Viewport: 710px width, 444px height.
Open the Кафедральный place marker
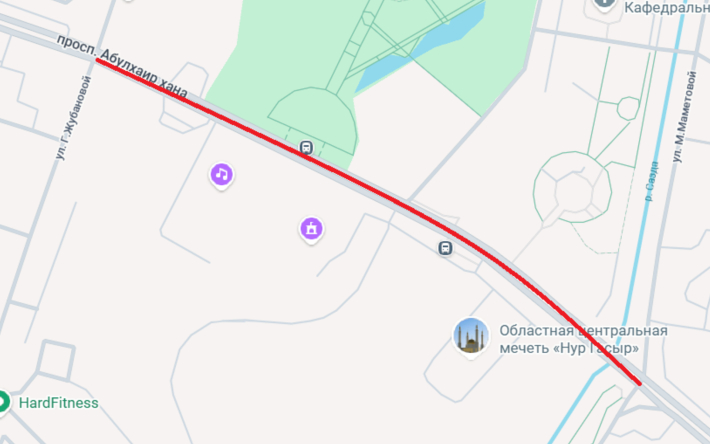[x=605, y=4]
